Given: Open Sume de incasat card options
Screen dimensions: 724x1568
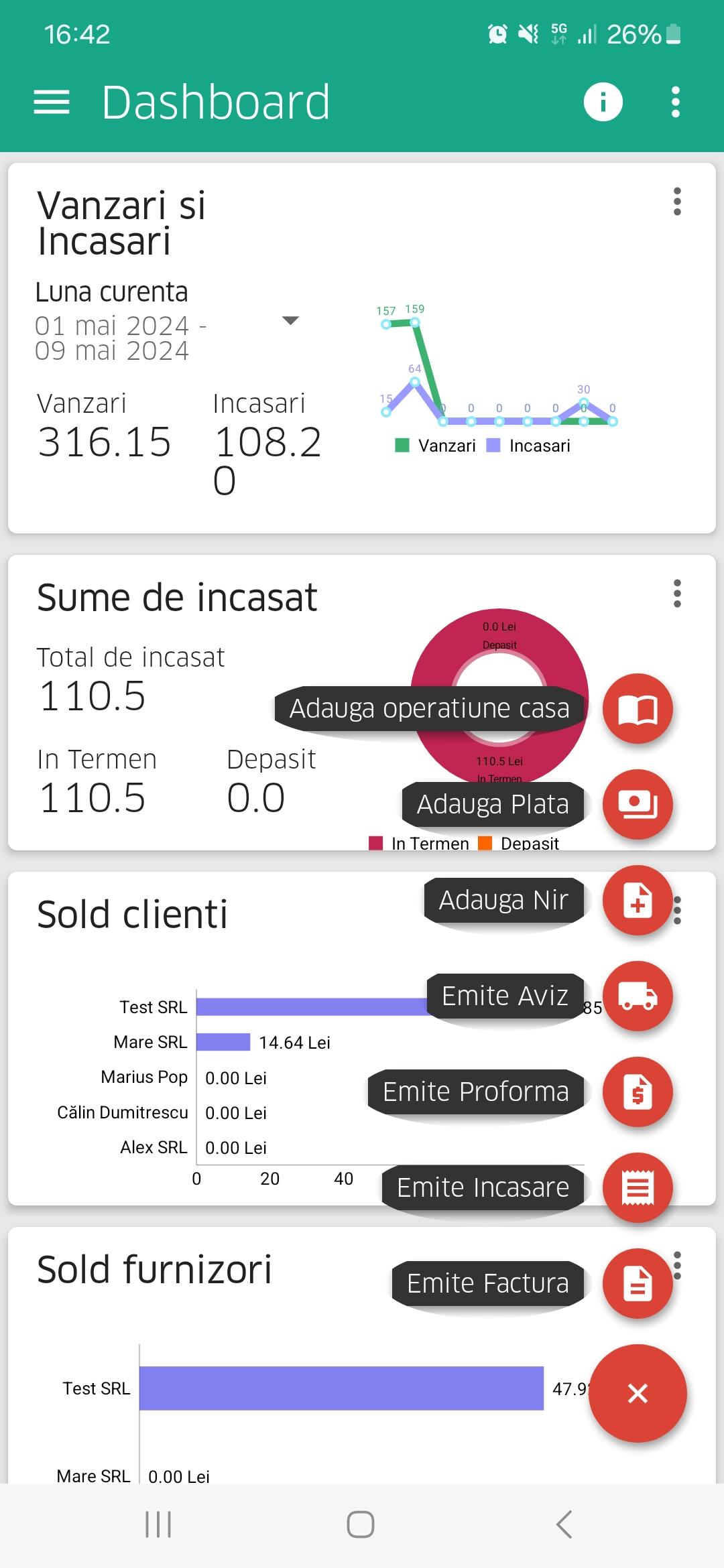Looking at the screenshot, I should [x=677, y=594].
